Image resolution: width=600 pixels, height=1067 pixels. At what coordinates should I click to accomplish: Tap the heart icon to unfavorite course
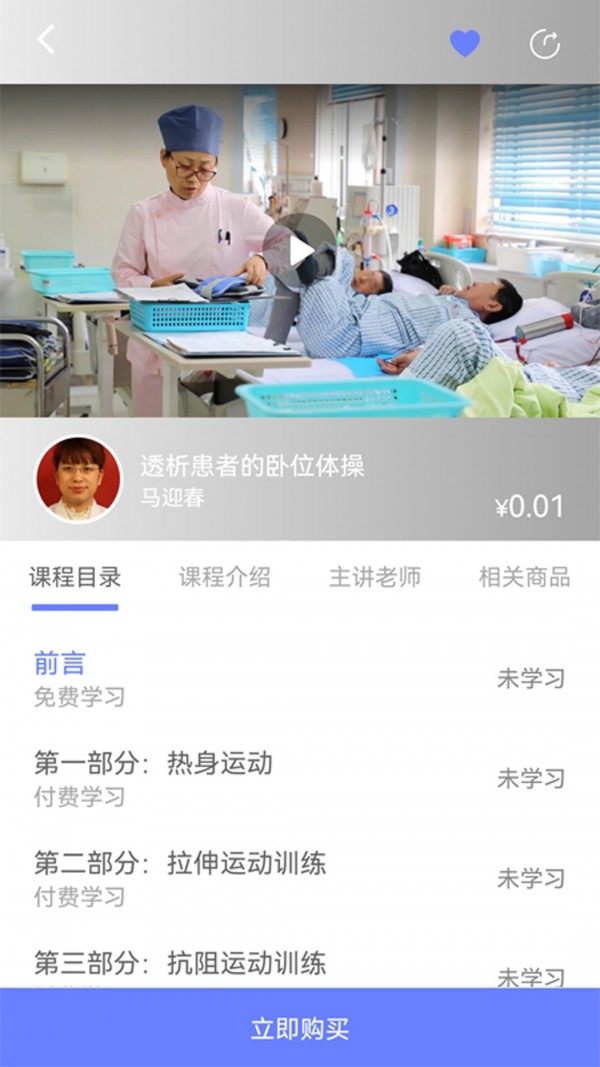[464, 43]
